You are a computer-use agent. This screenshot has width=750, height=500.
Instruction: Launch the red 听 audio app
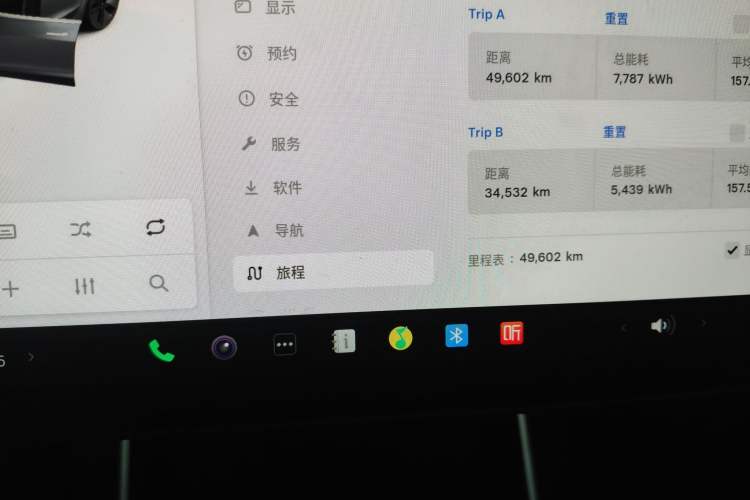(x=512, y=334)
